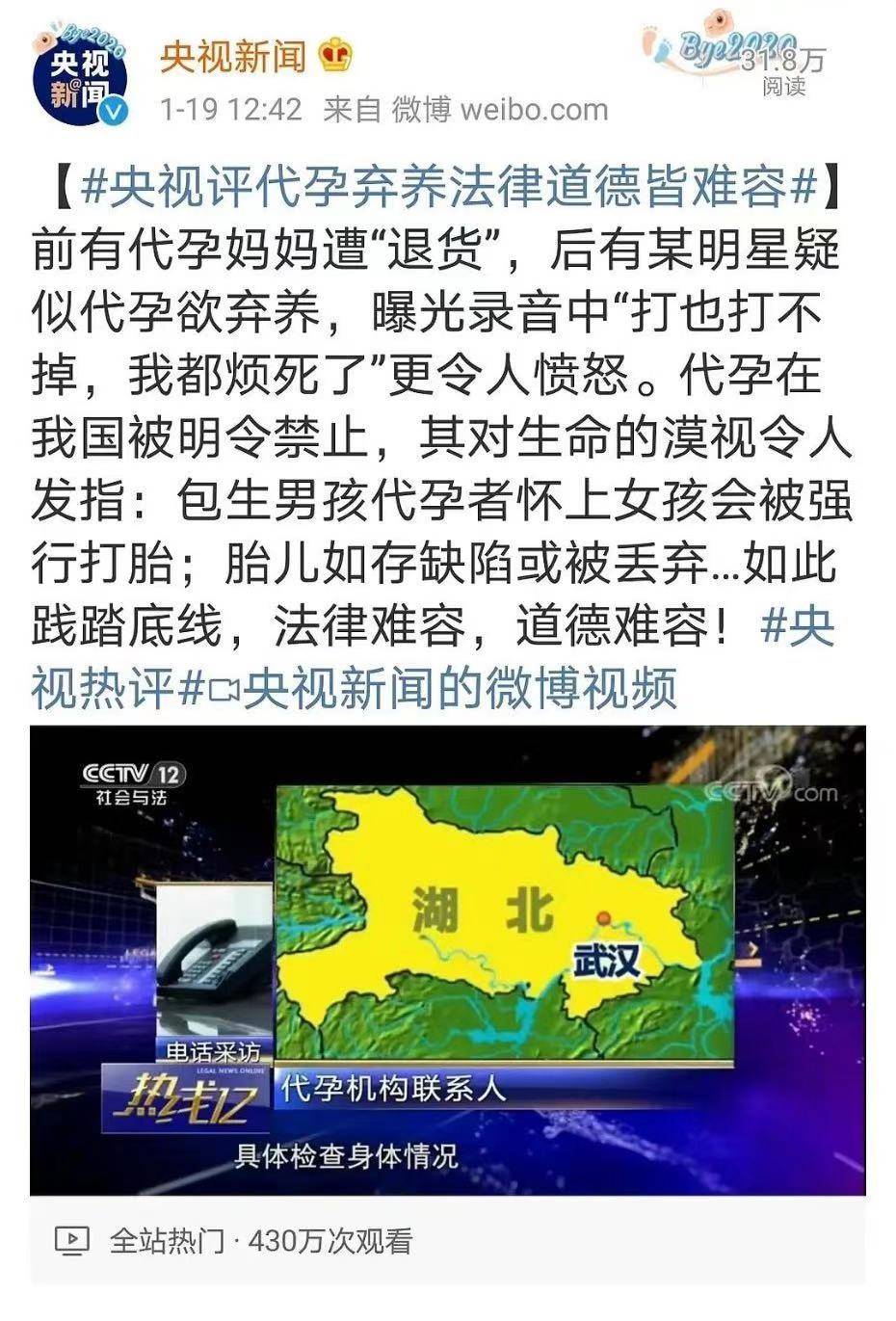Open the 央视新闻 account name link
Screen dimensions: 896x1321
(x=232, y=57)
